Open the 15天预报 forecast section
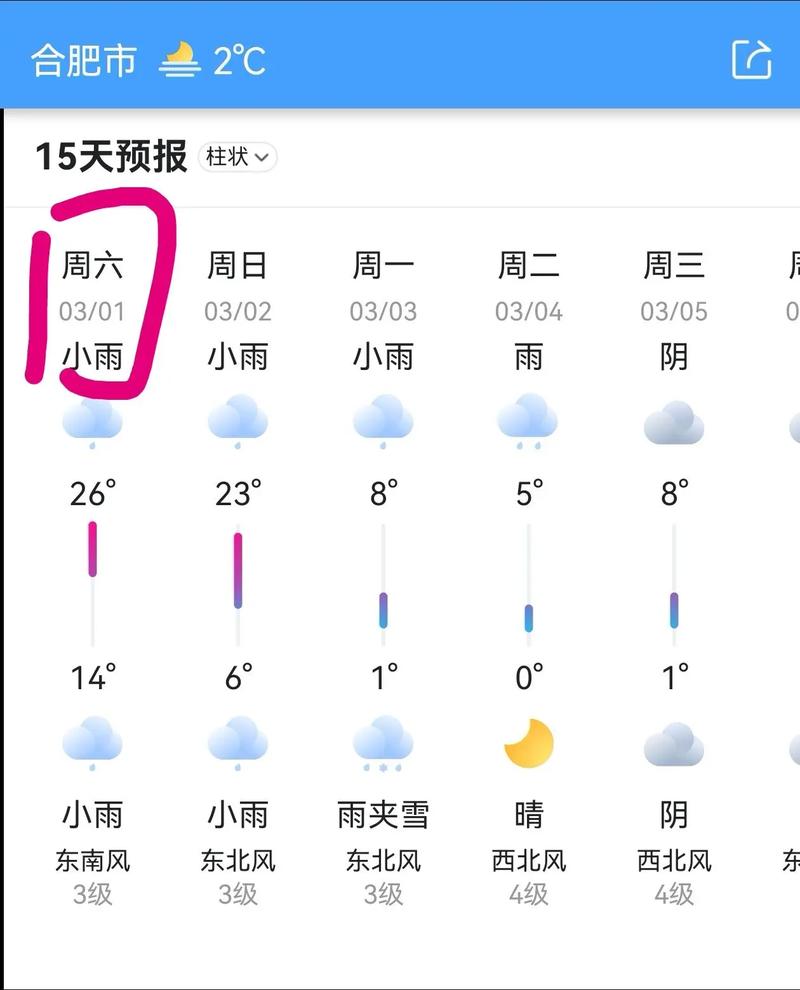This screenshot has height=990, width=800. coord(112,155)
